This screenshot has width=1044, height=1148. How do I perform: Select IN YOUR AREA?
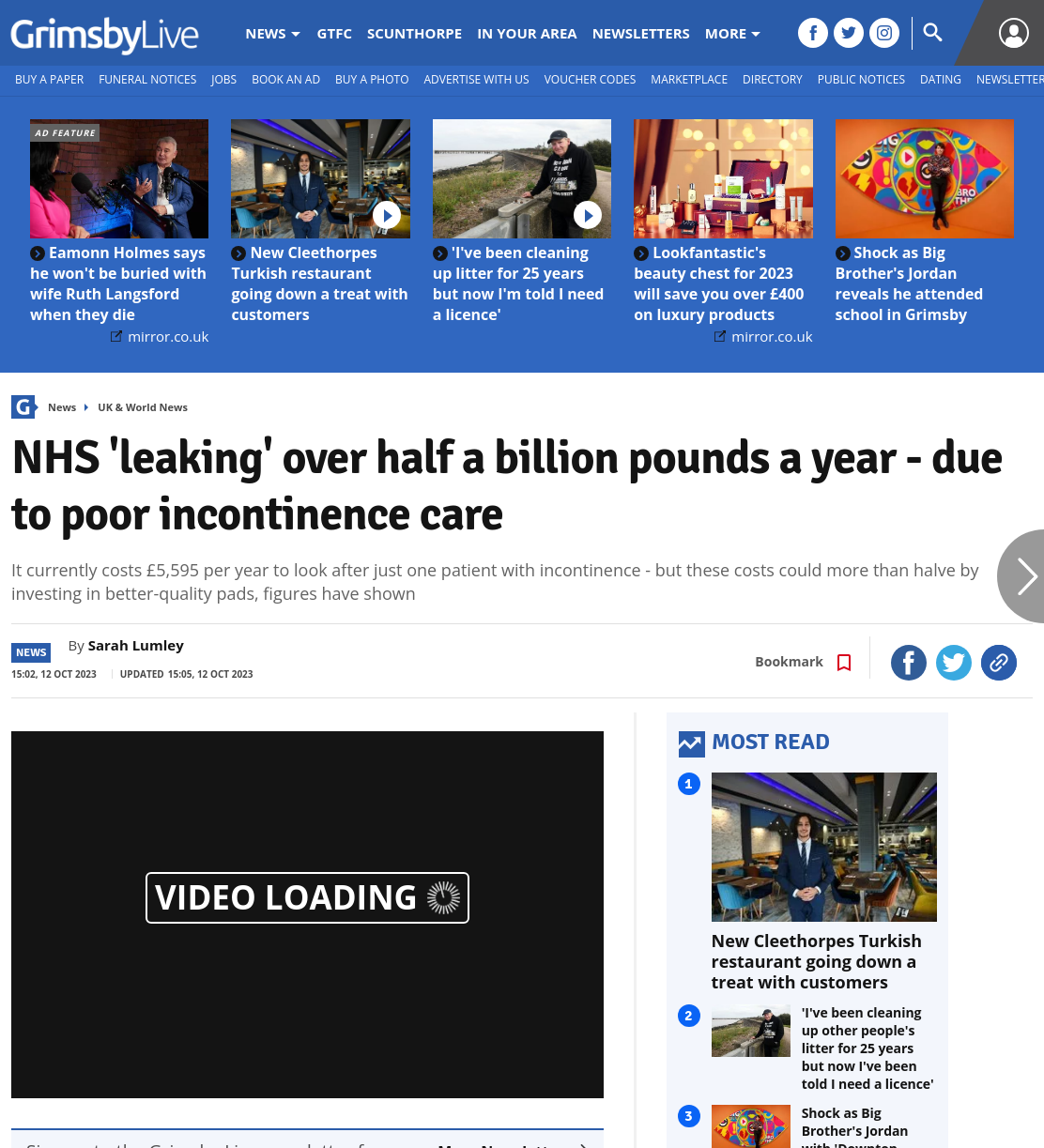527,34
